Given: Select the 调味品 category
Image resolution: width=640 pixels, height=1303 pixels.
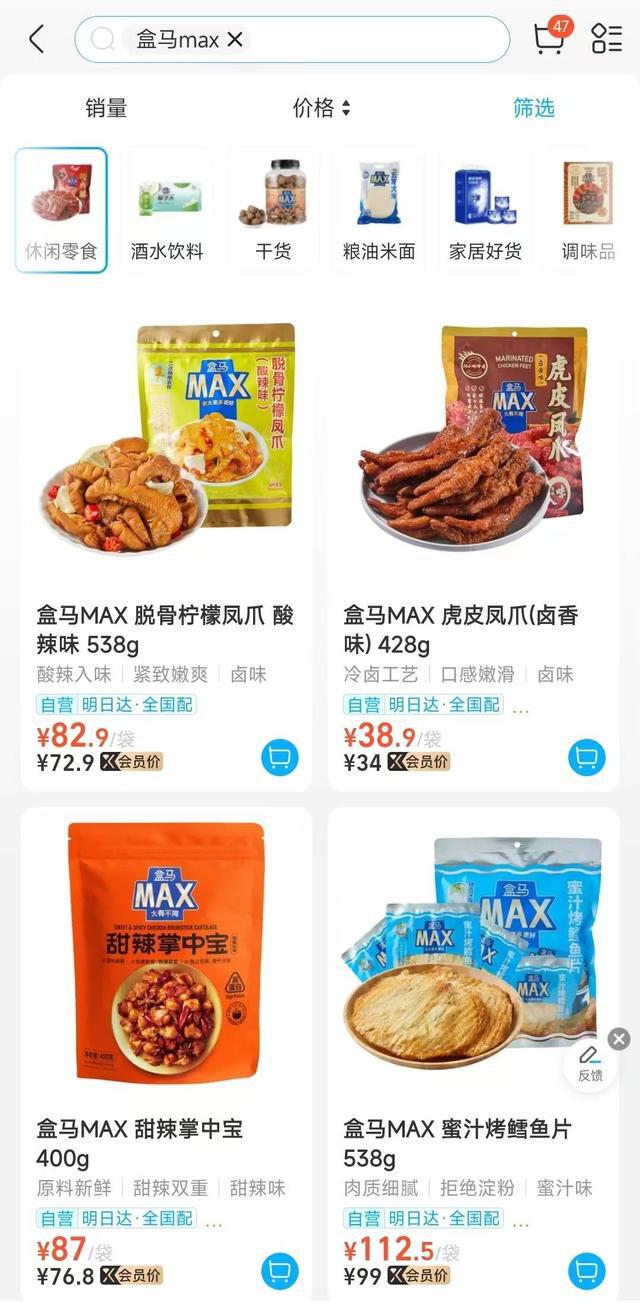Looking at the screenshot, I should (590, 210).
